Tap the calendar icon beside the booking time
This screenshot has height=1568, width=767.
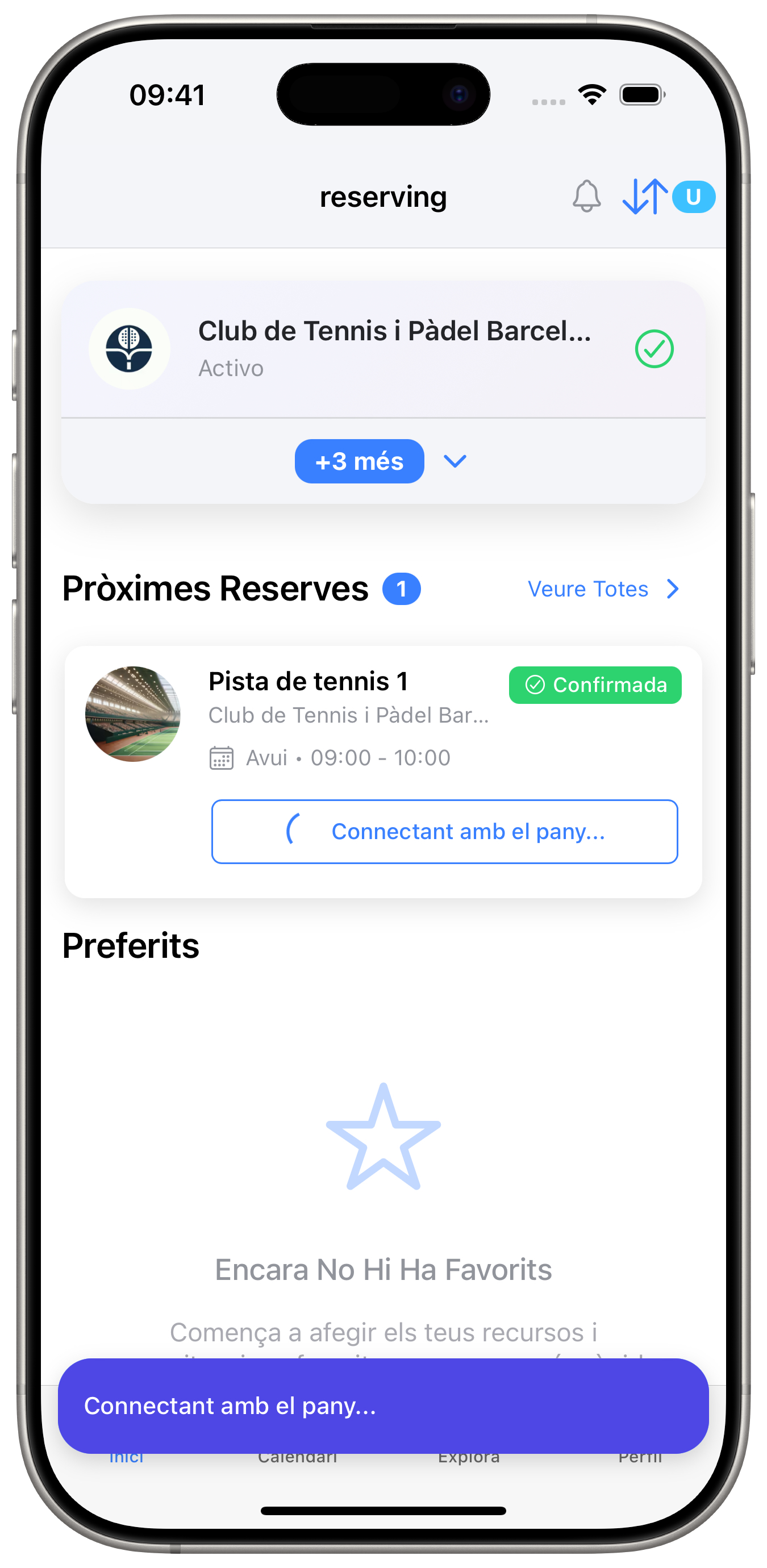[222, 758]
